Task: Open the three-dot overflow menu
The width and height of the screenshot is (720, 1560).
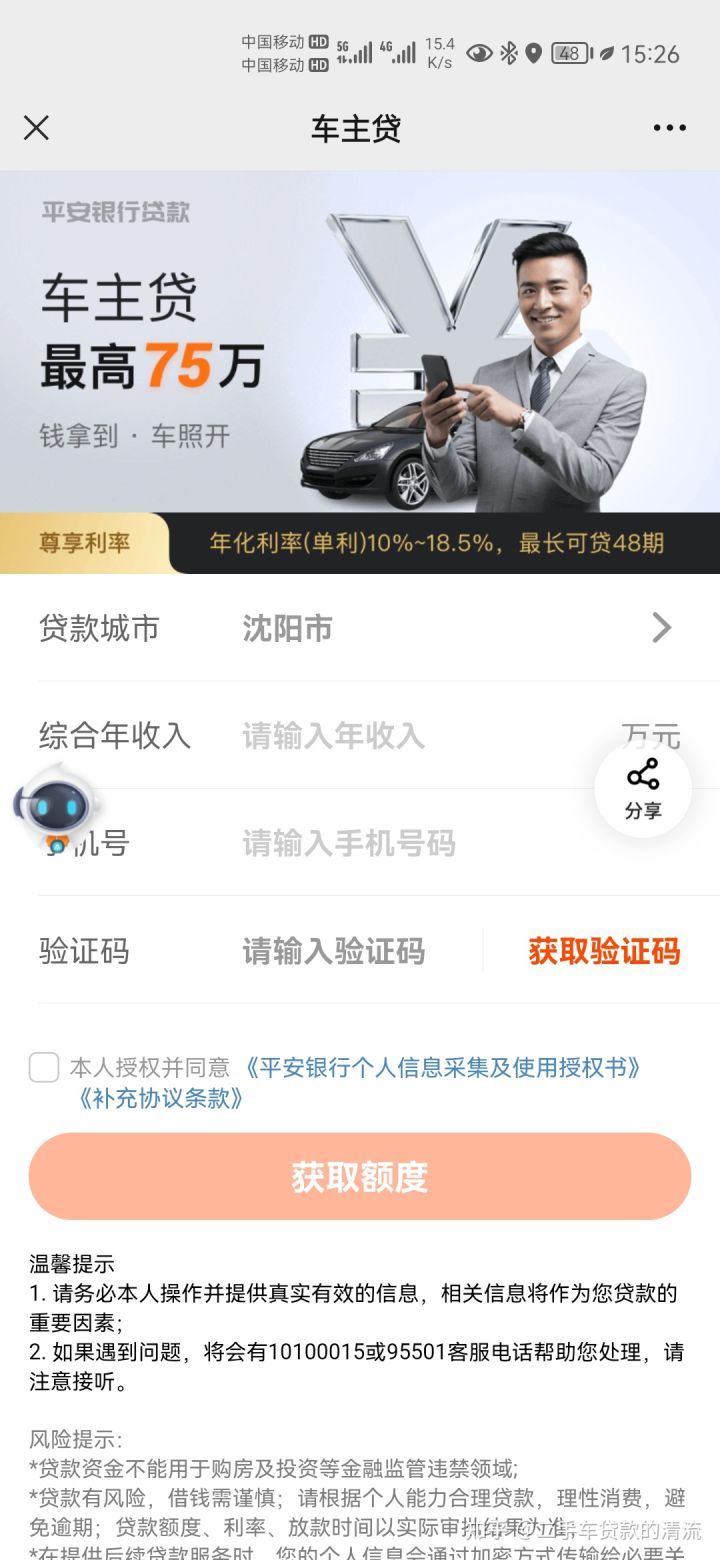Action: pyautogui.click(x=669, y=128)
